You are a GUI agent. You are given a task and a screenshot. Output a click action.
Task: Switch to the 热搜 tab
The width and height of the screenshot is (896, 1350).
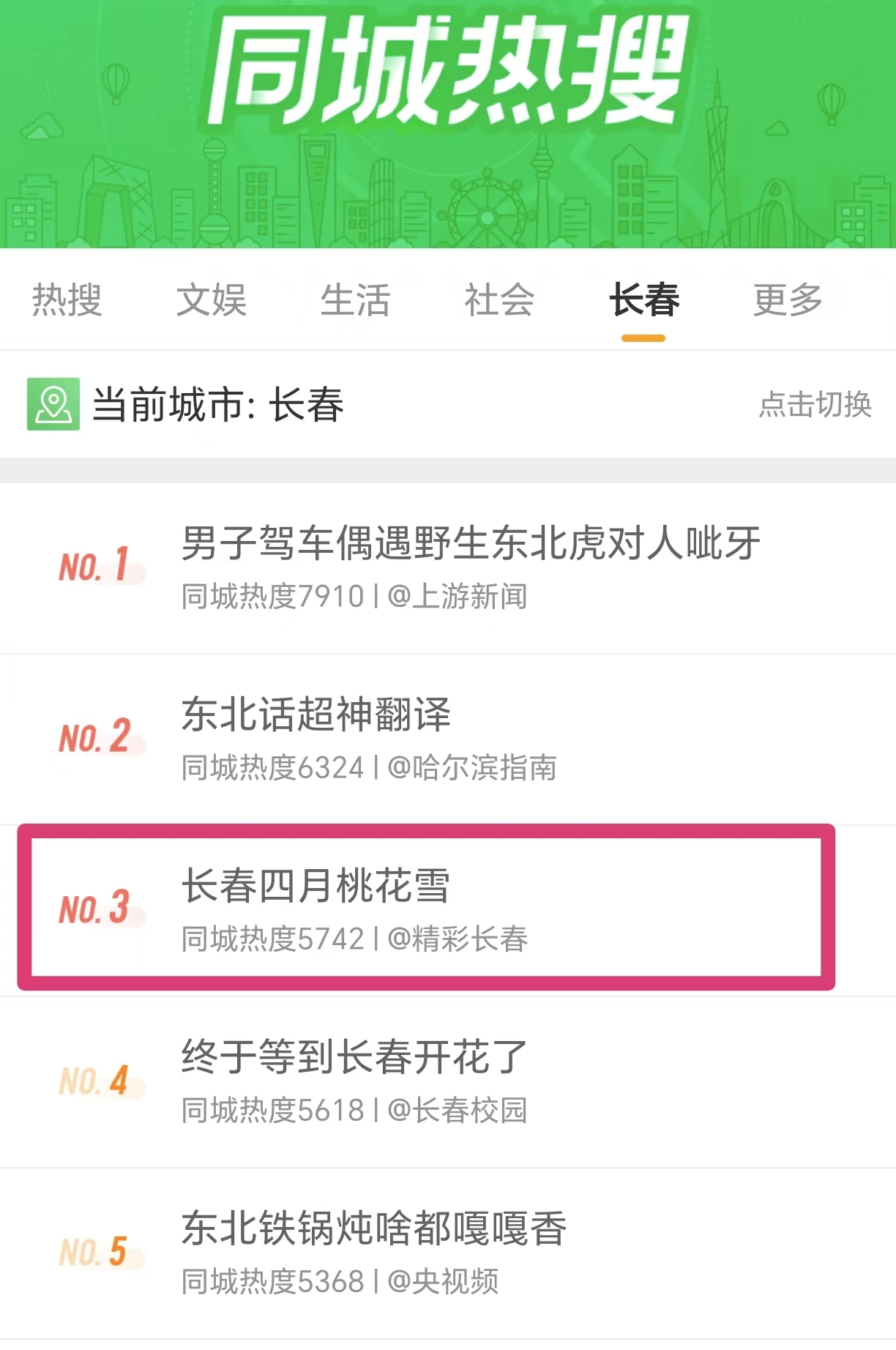pos(66,299)
